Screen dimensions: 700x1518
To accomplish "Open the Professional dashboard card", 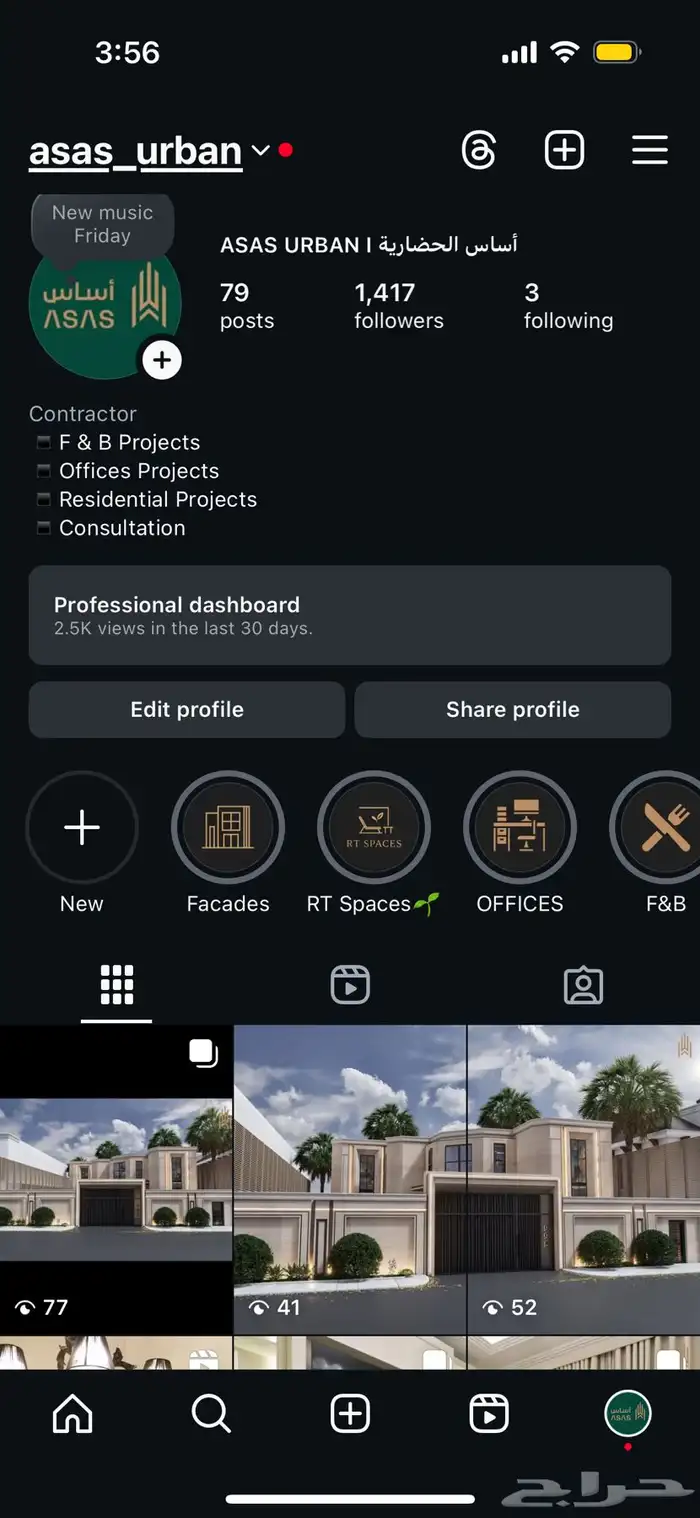I will click(x=349, y=615).
